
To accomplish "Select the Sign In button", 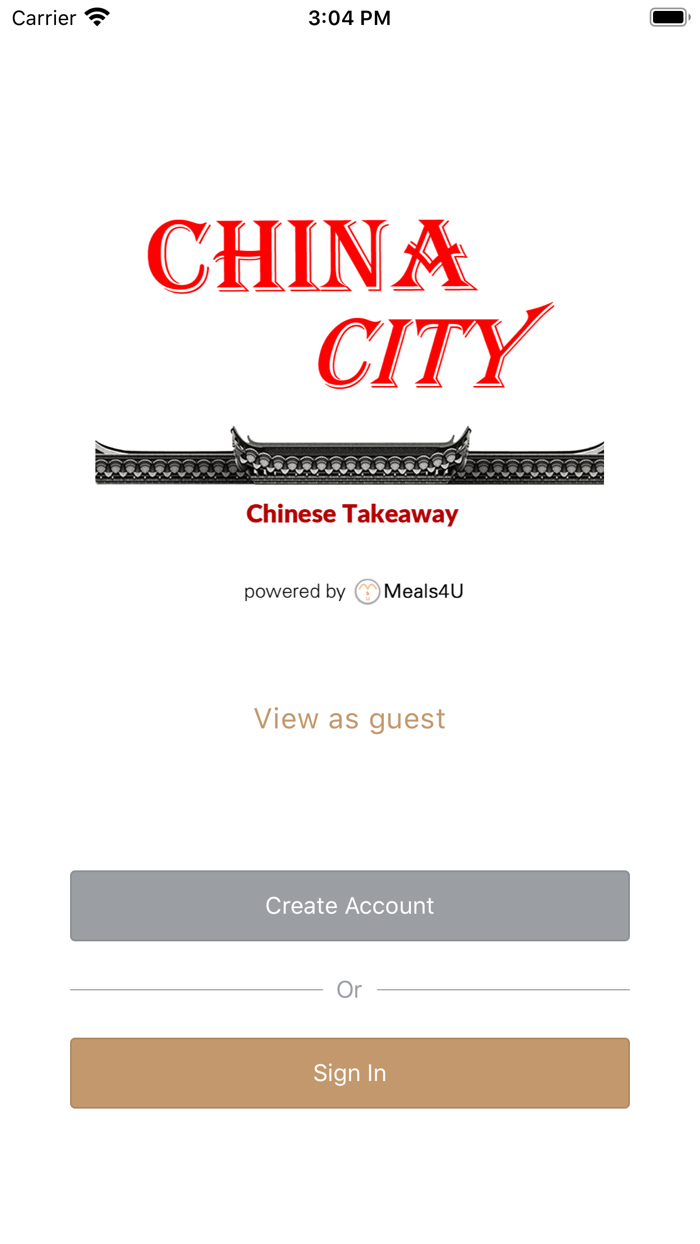I will [x=349, y=1073].
